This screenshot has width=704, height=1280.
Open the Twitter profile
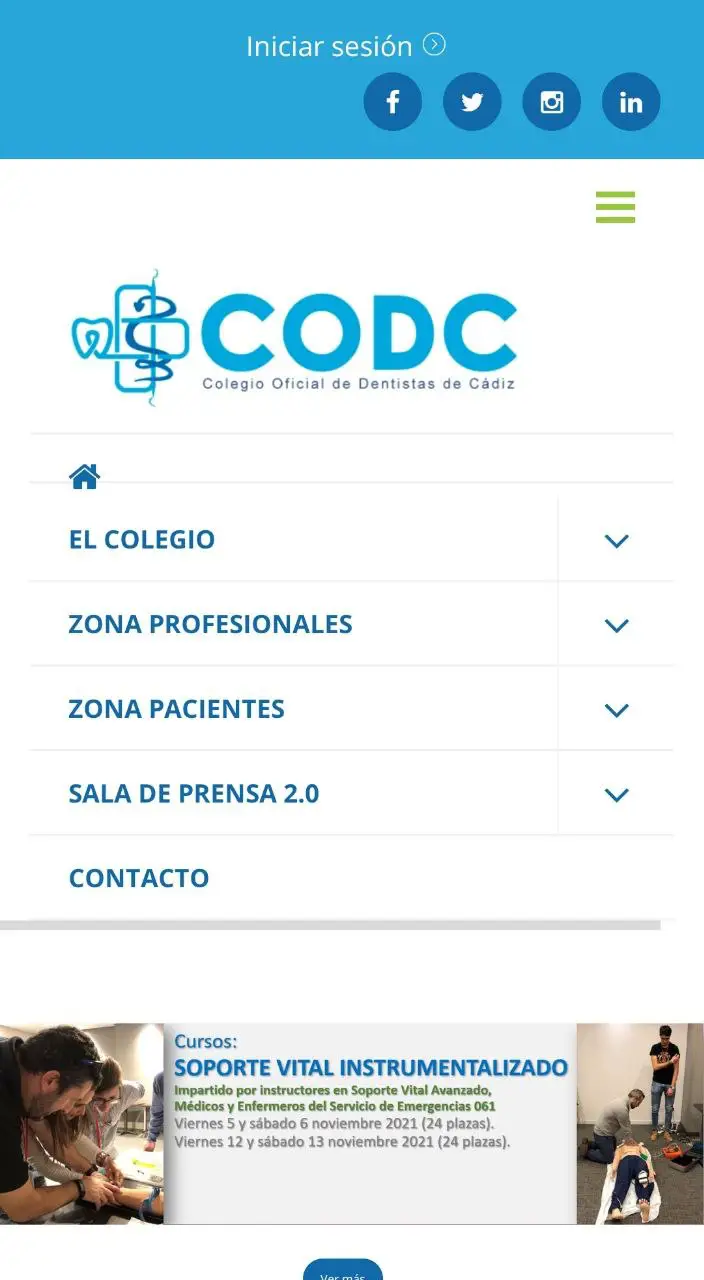point(472,102)
